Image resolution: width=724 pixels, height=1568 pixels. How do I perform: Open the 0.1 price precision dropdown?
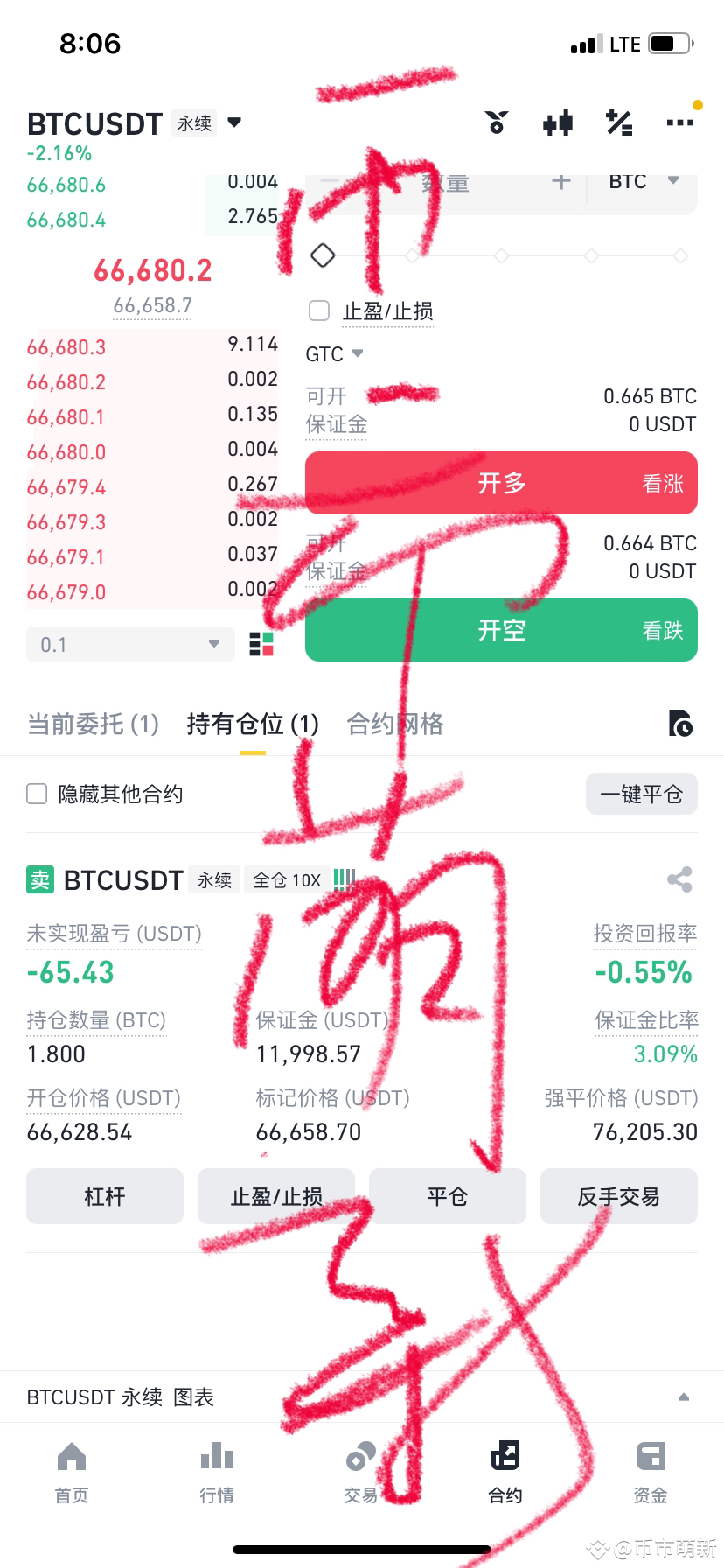[x=129, y=643]
